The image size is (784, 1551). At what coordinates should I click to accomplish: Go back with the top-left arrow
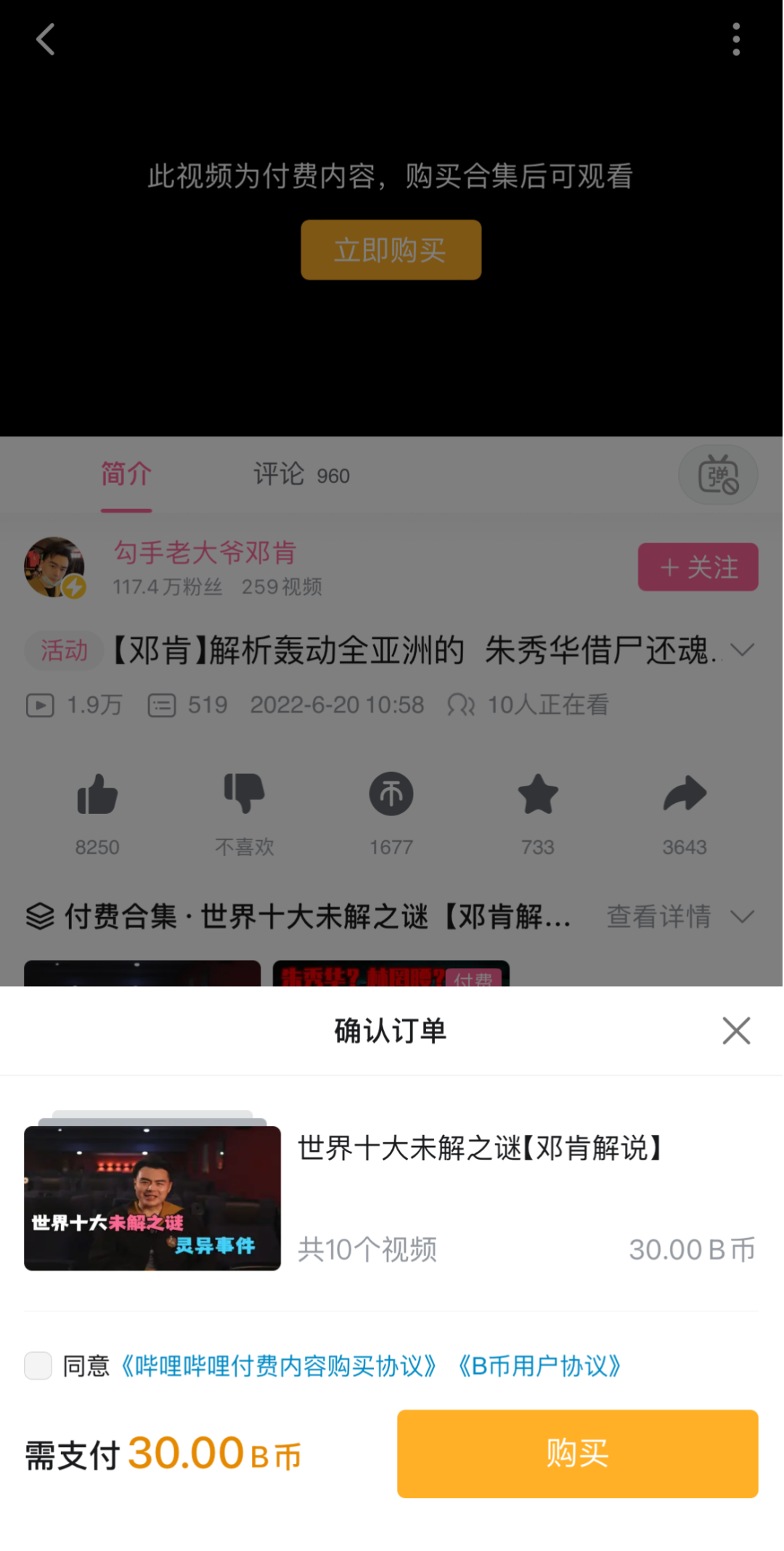pyautogui.click(x=45, y=39)
